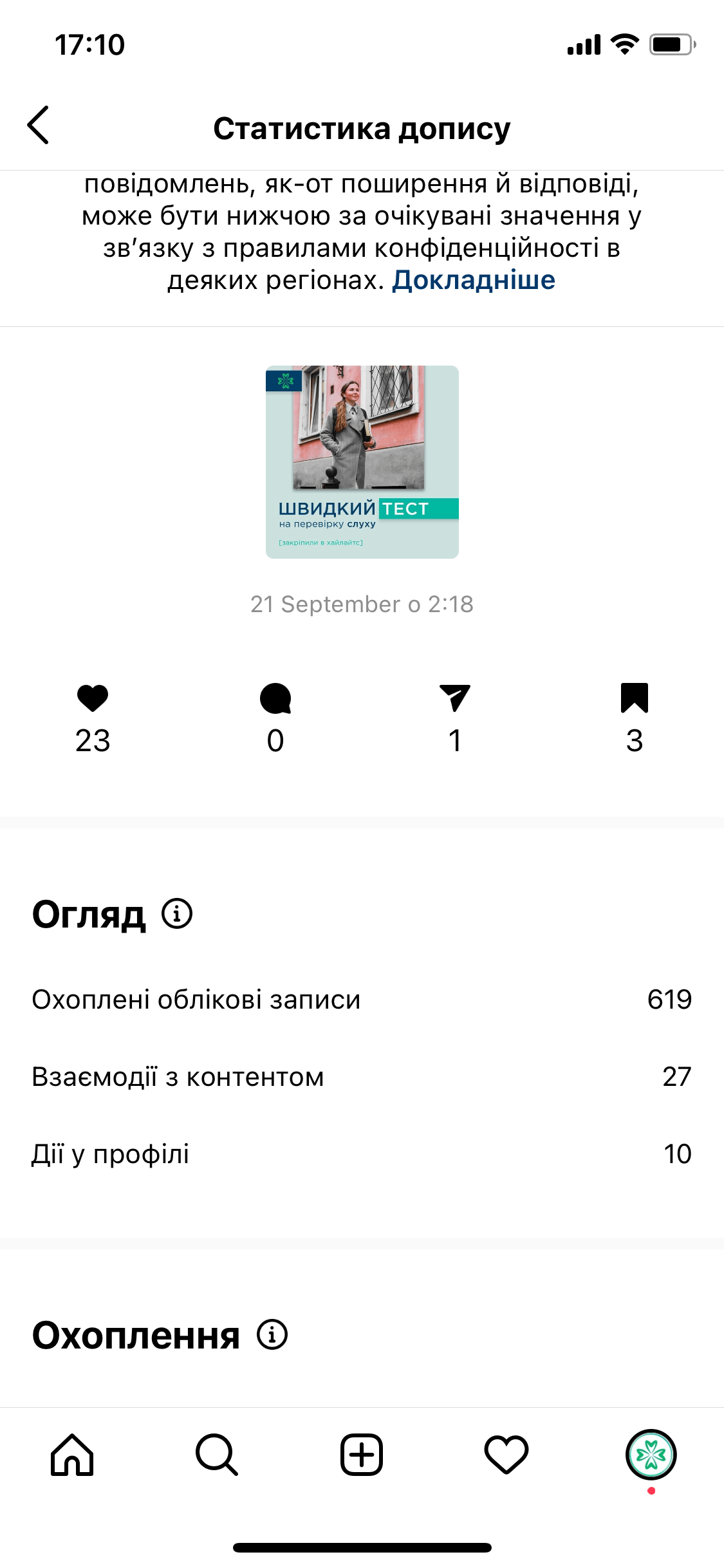Create a new post
The width and height of the screenshot is (724, 1568).
tap(362, 1455)
